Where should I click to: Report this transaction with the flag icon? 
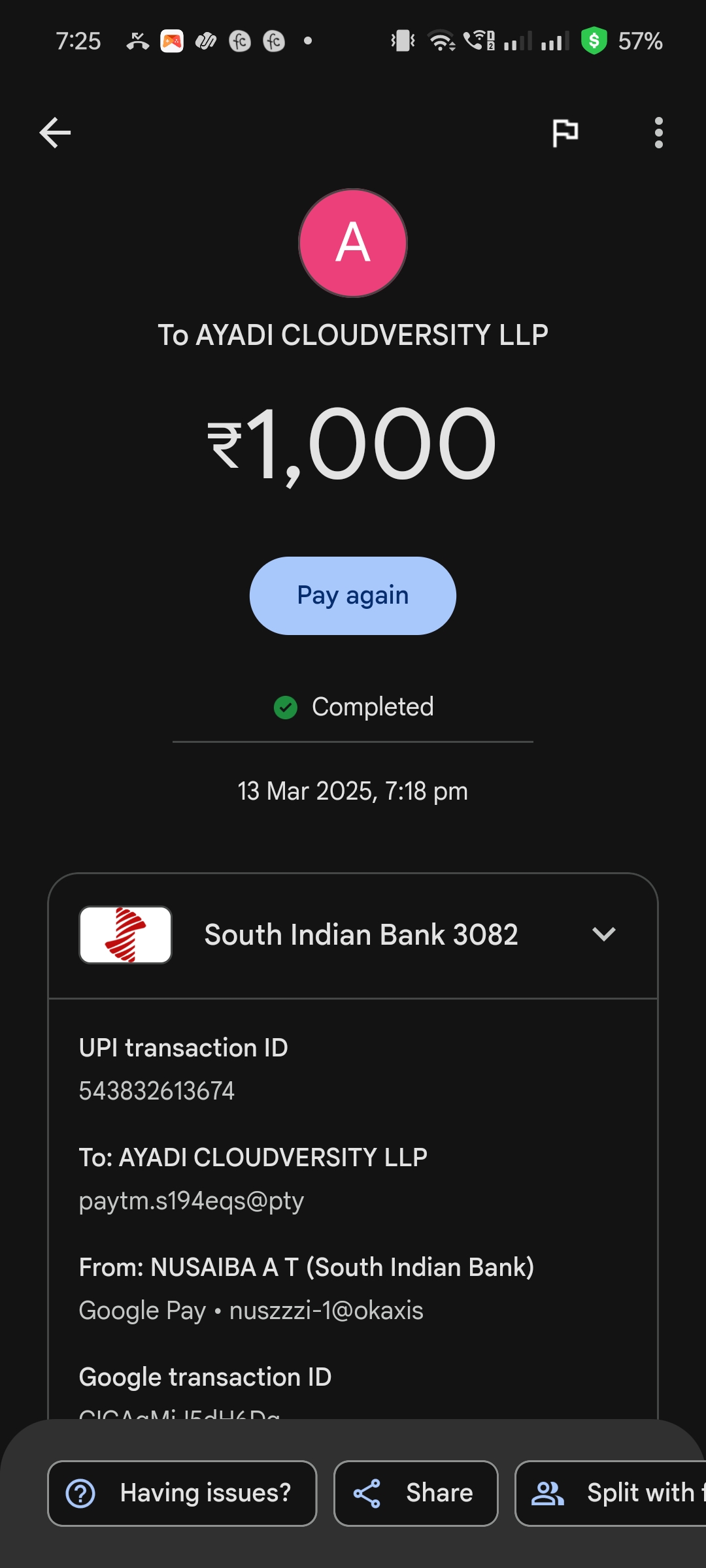pyautogui.click(x=565, y=133)
